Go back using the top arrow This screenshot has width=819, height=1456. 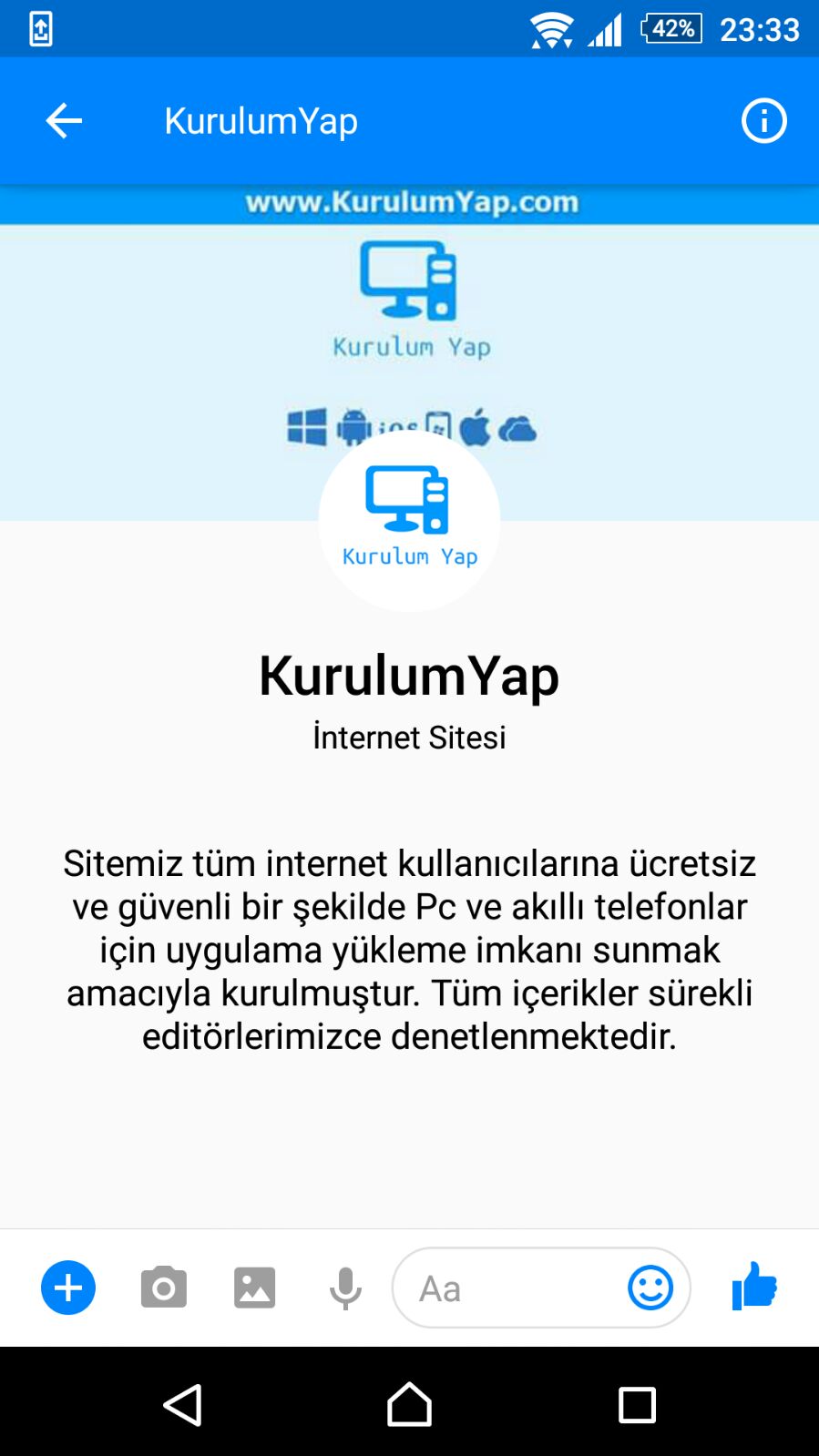point(64,120)
